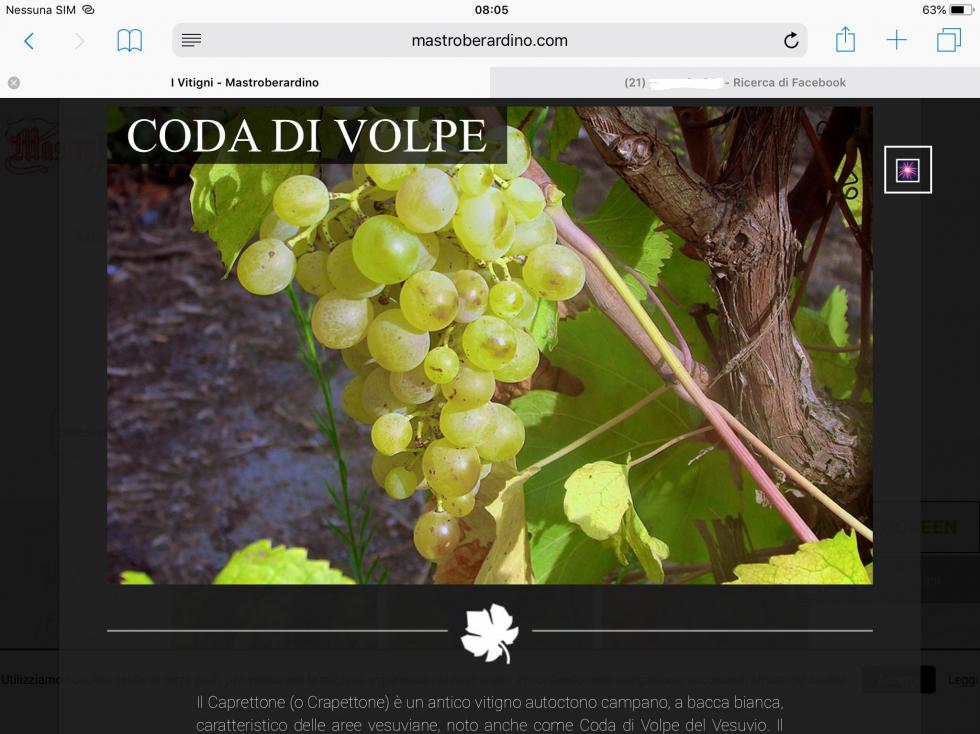This screenshot has width=980, height=734.
Task: Switch to the Ricerca di Facebook tab
Action: coord(735,83)
